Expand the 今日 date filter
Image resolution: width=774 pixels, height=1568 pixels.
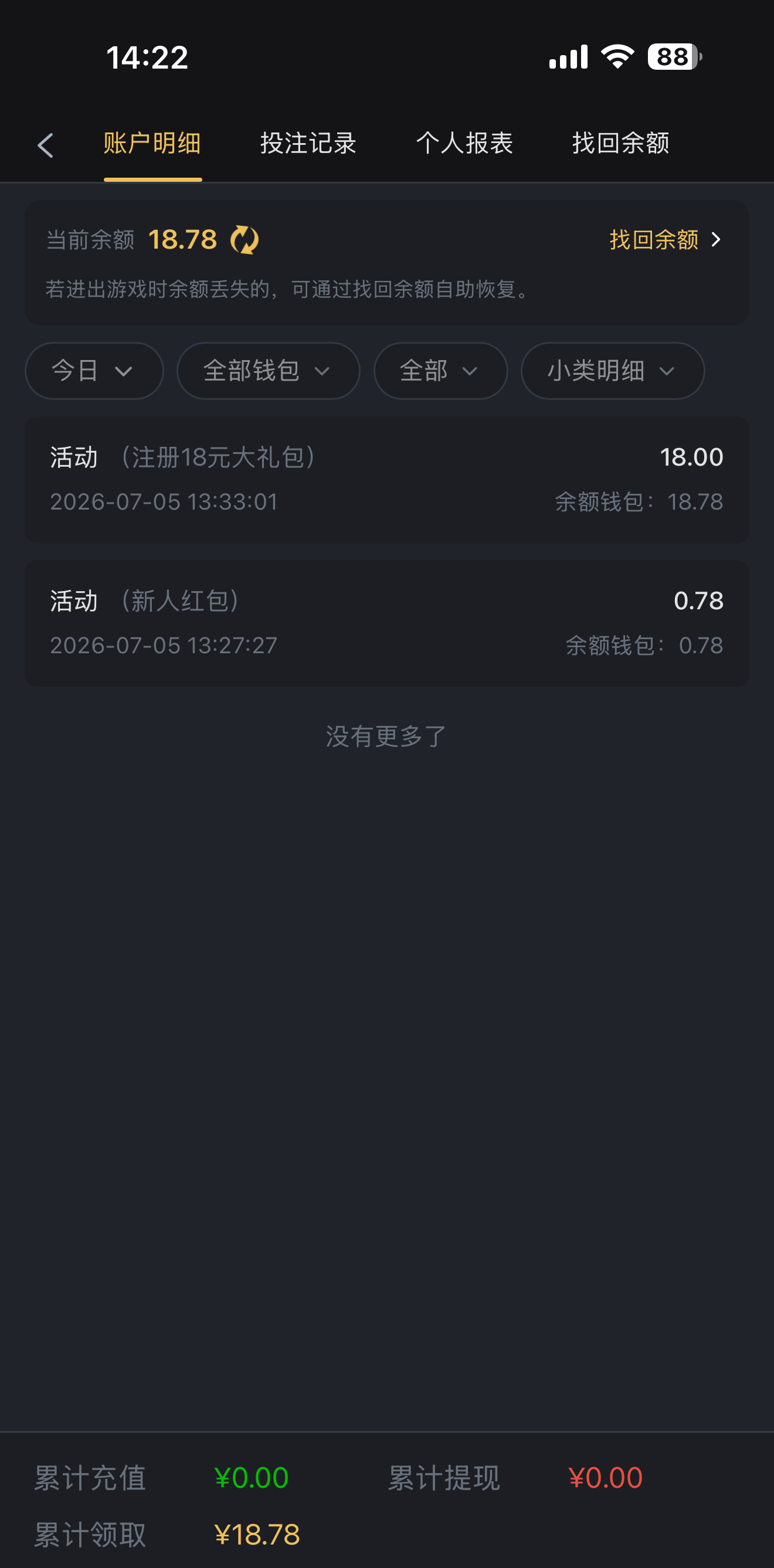pos(94,371)
